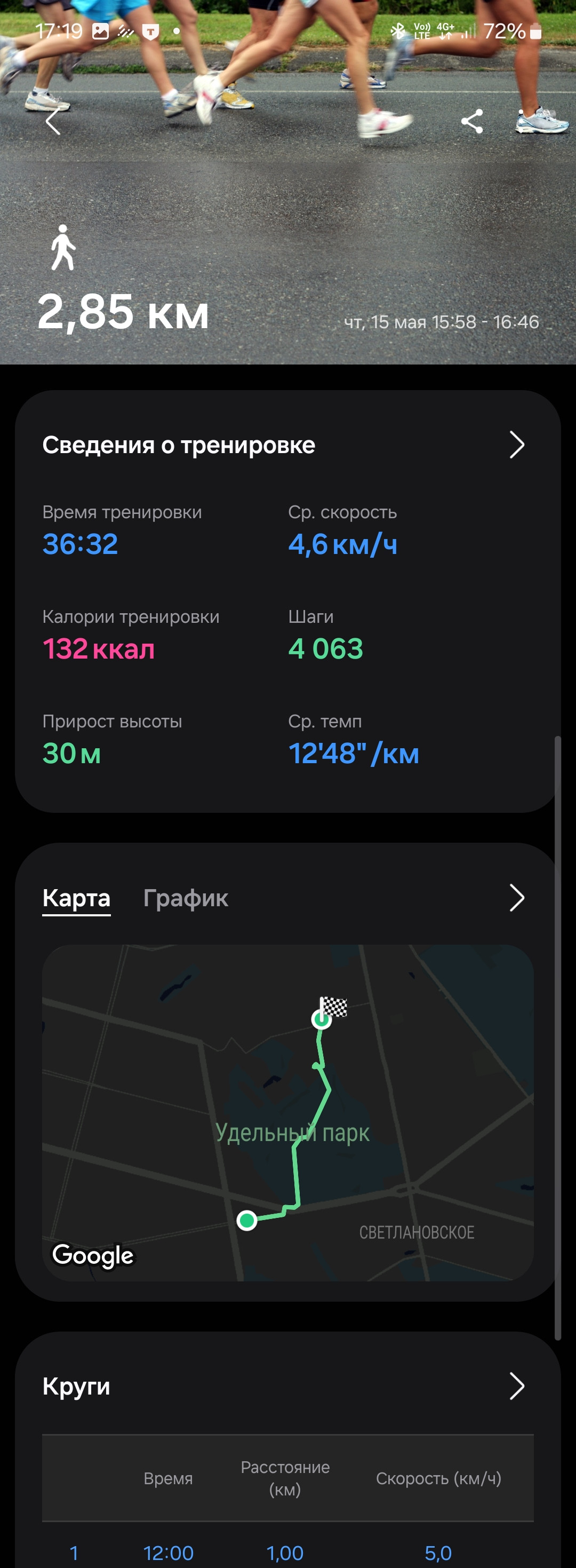Share this walking workout

pos(472,122)
